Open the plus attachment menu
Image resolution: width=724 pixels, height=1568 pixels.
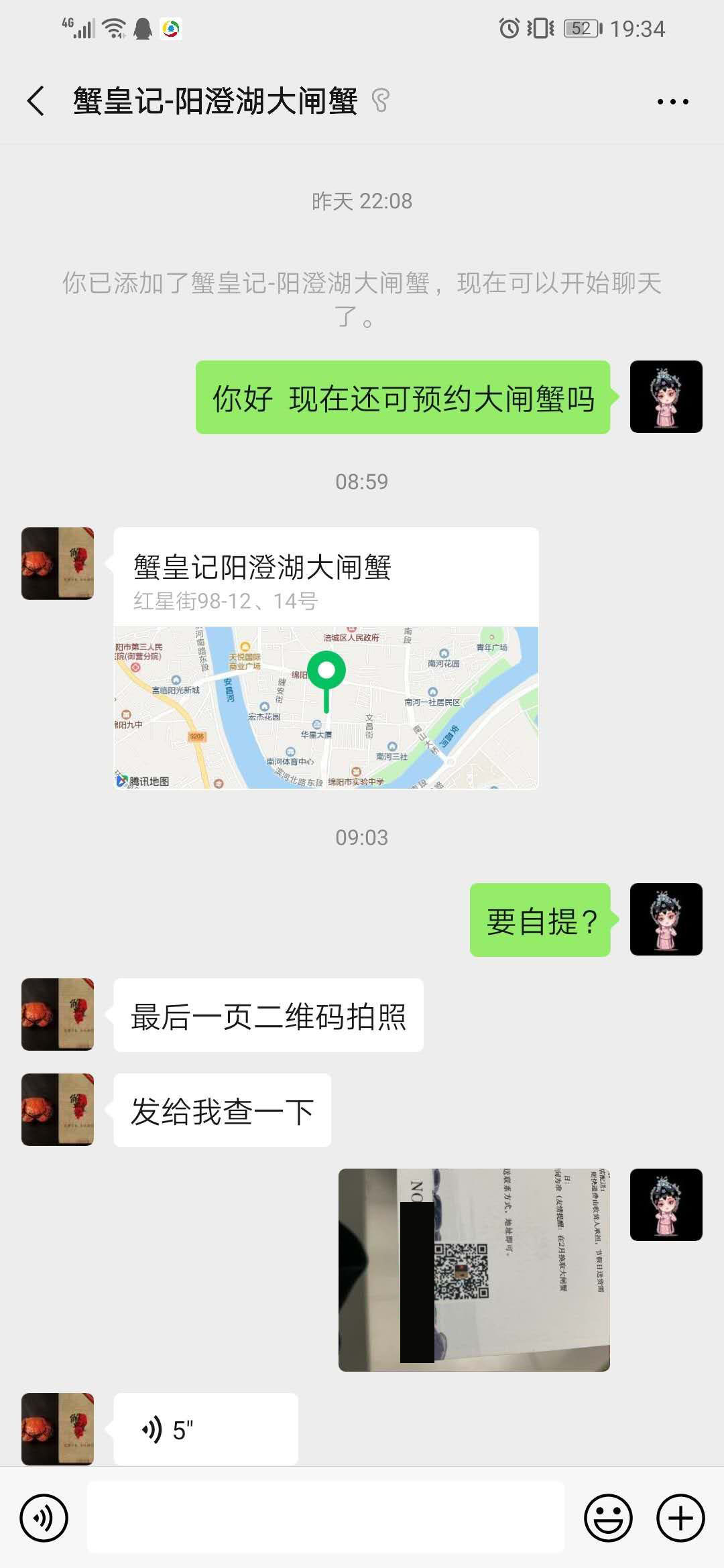click(x=680, y=1518)
